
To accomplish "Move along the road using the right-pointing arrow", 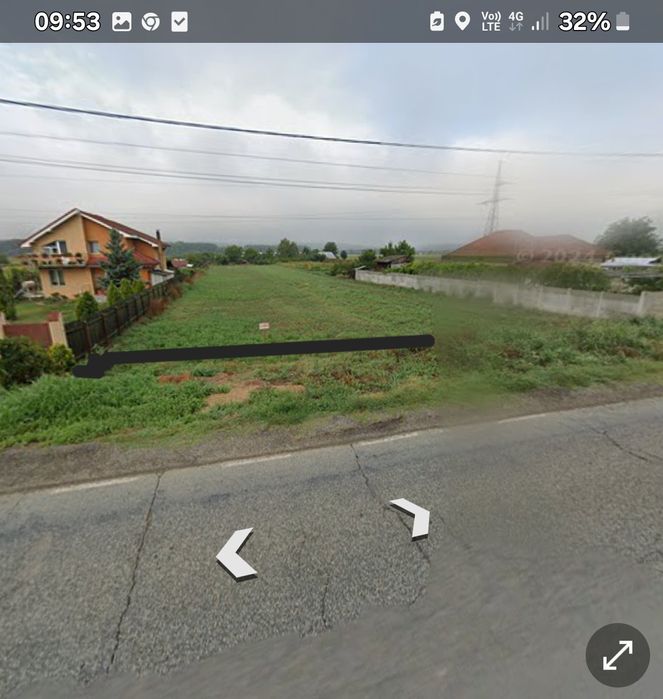I will [412, 516].
